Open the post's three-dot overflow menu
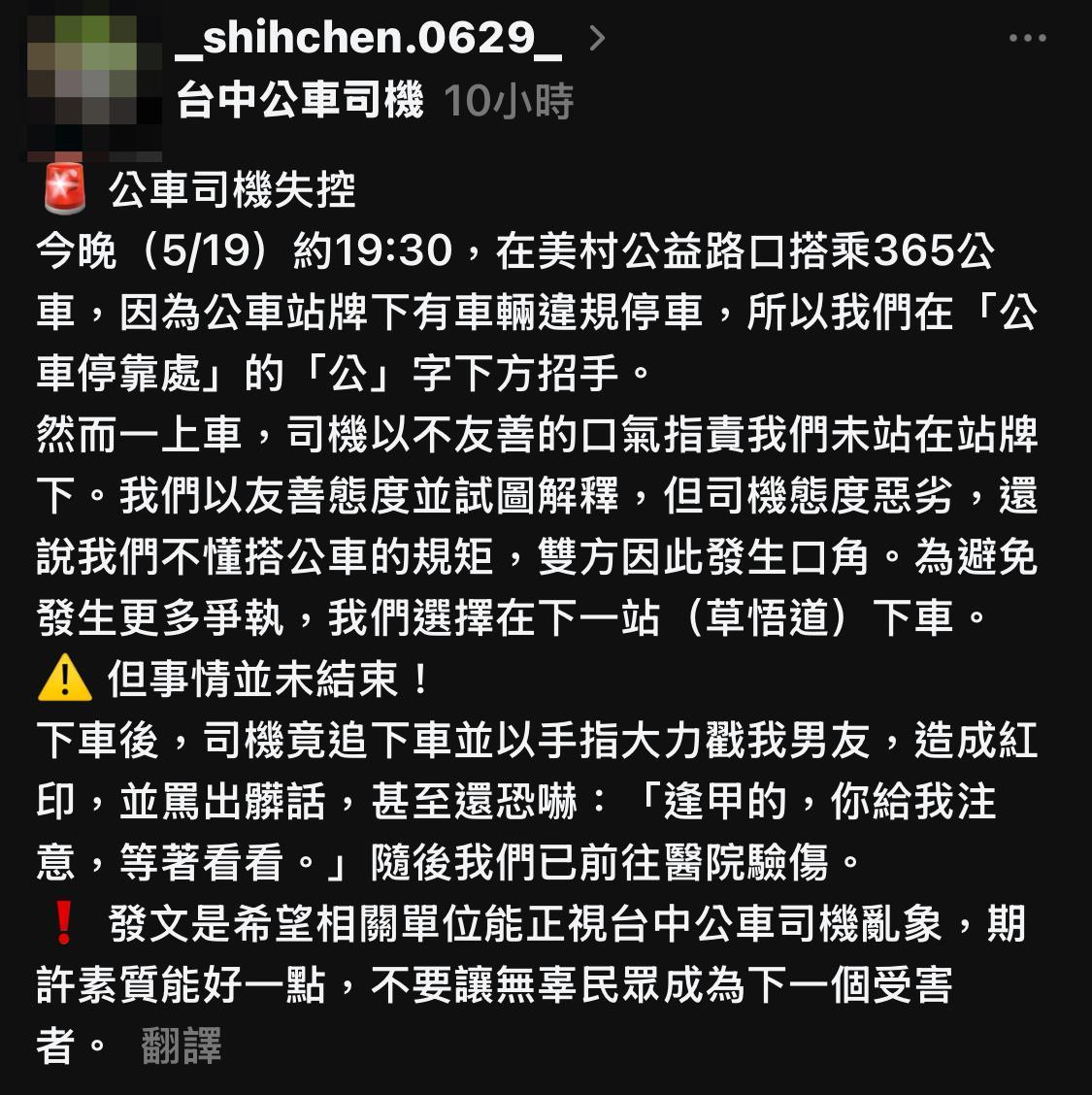 tap(1027, 39)
